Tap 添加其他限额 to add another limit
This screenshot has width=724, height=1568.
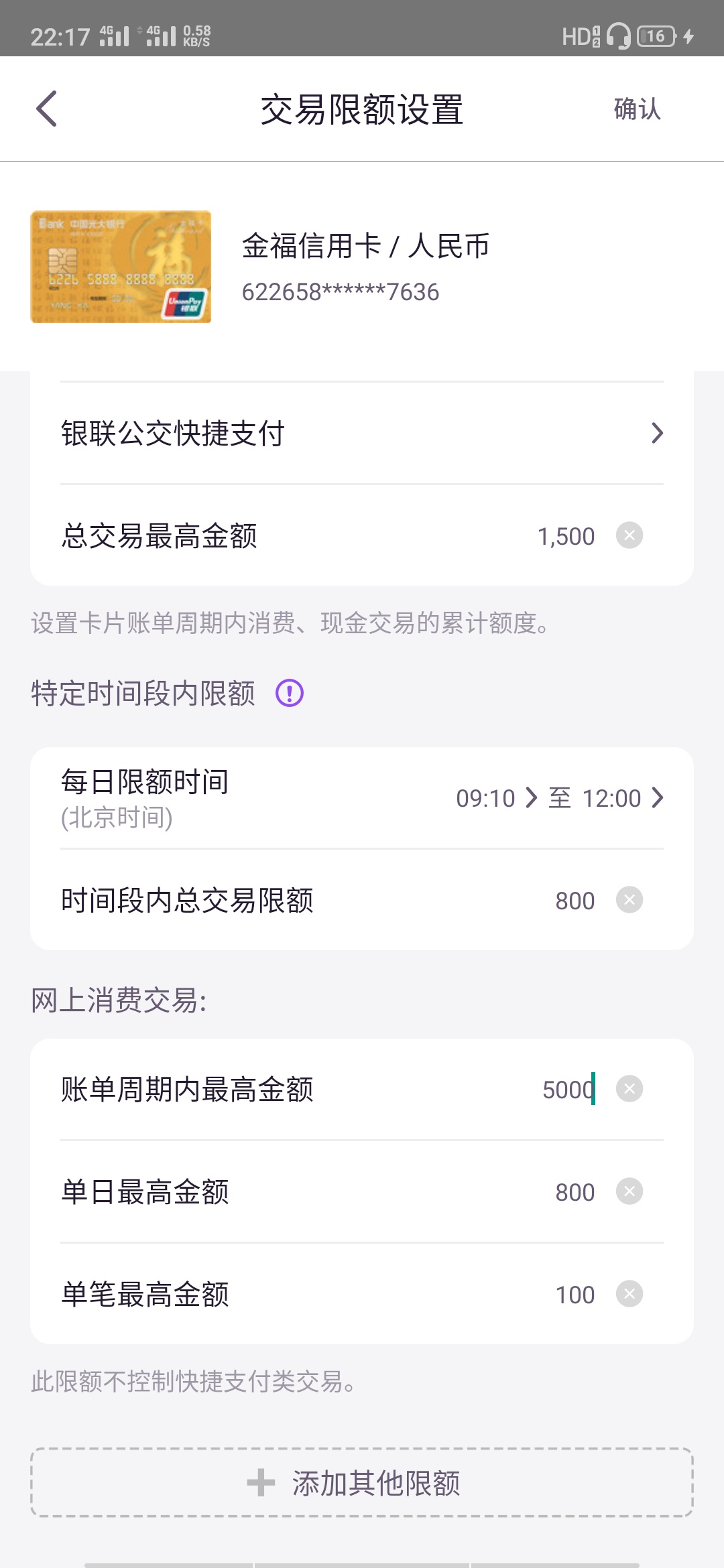[x=362, y=1483]
